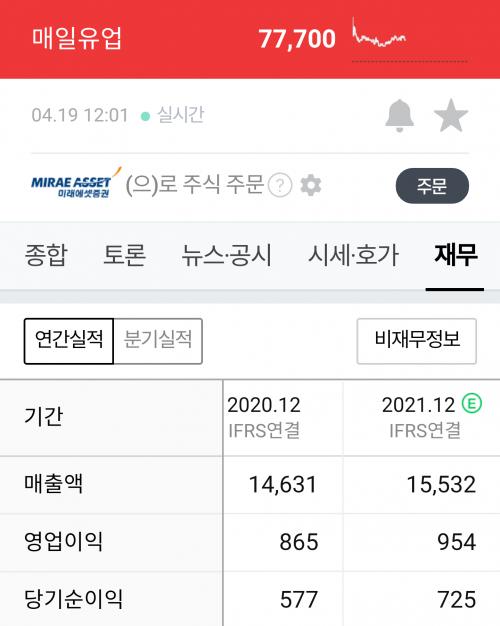Select 연간실적 annual results
Image resolution: width=500 pixels, height=626 pixels.
click(69, 341)
